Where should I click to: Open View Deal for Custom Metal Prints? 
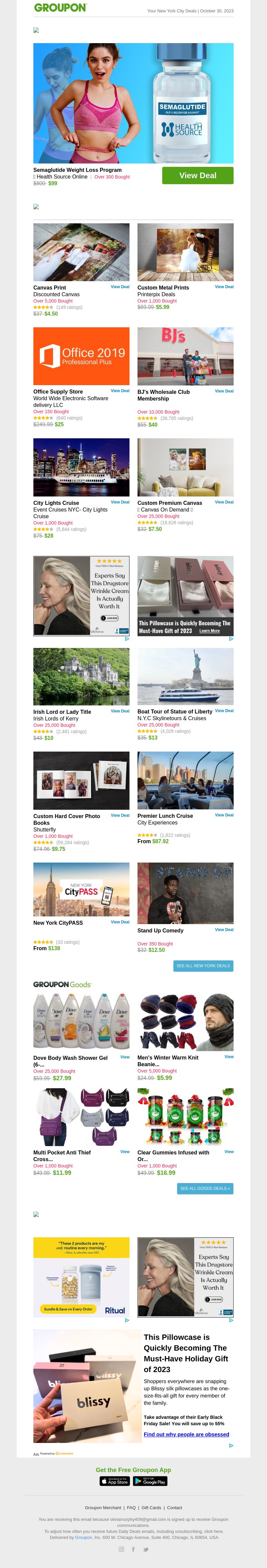(x=224, y=287)
